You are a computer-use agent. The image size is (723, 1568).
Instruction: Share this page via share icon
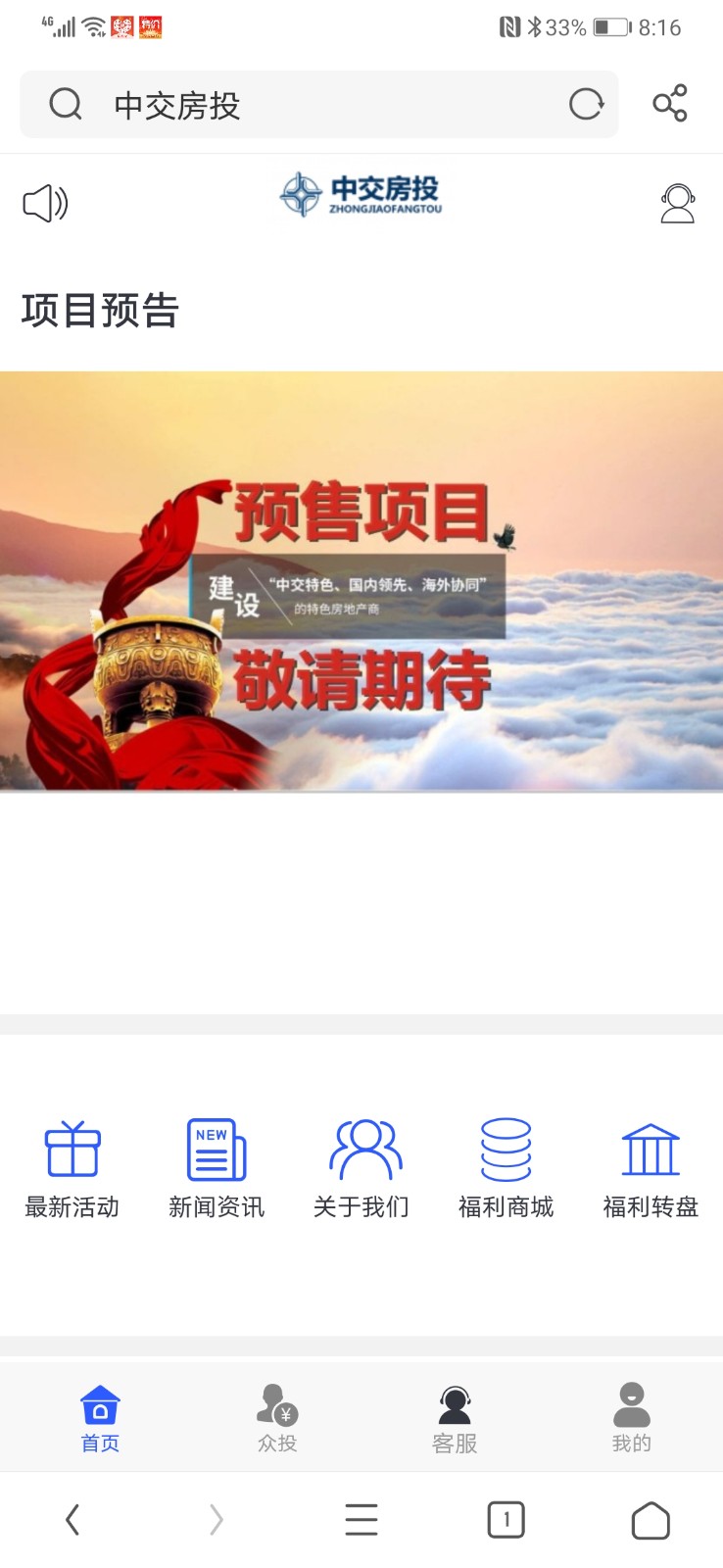point(670,103)
